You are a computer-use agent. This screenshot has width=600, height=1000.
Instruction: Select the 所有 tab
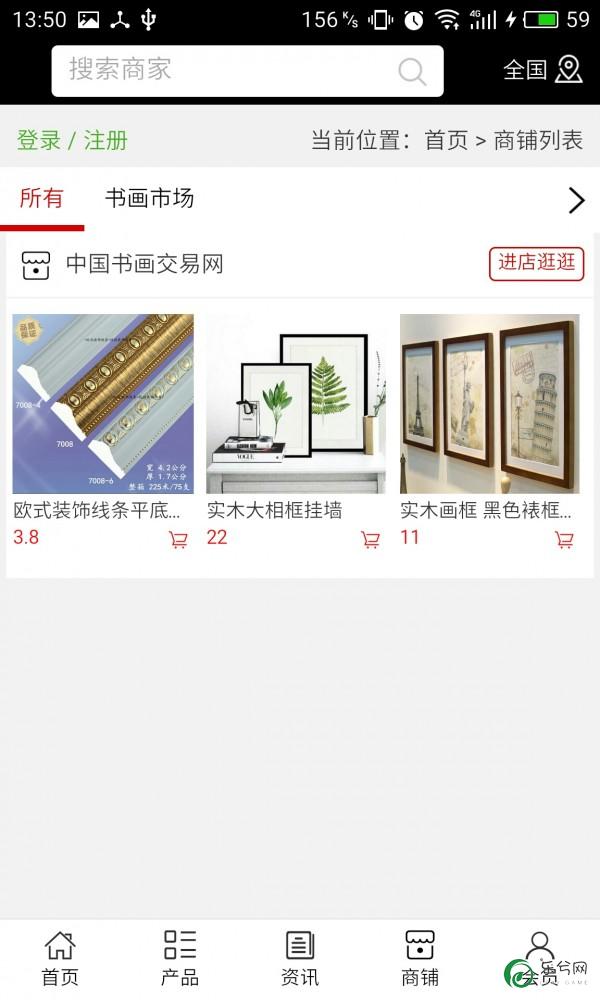click(41, 198)
